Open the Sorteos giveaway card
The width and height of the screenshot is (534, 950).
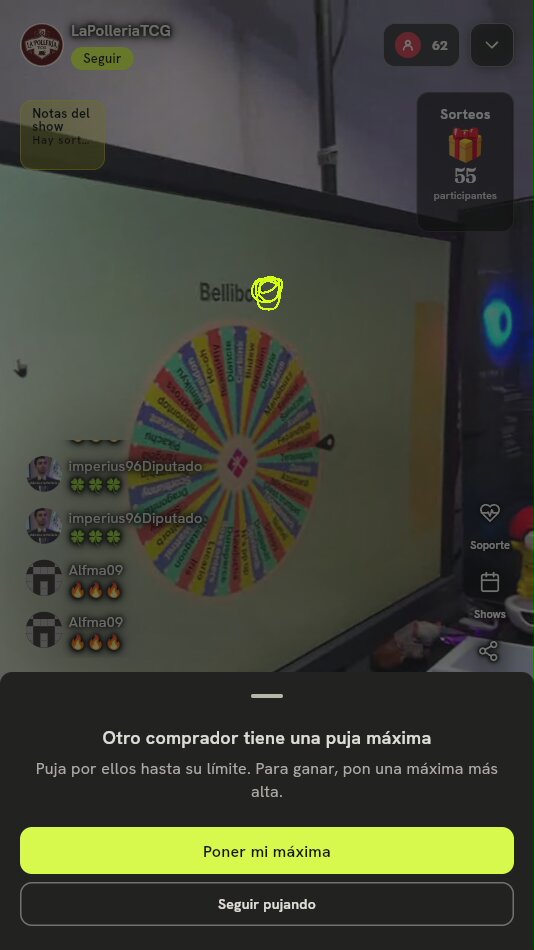click(465, 161)
